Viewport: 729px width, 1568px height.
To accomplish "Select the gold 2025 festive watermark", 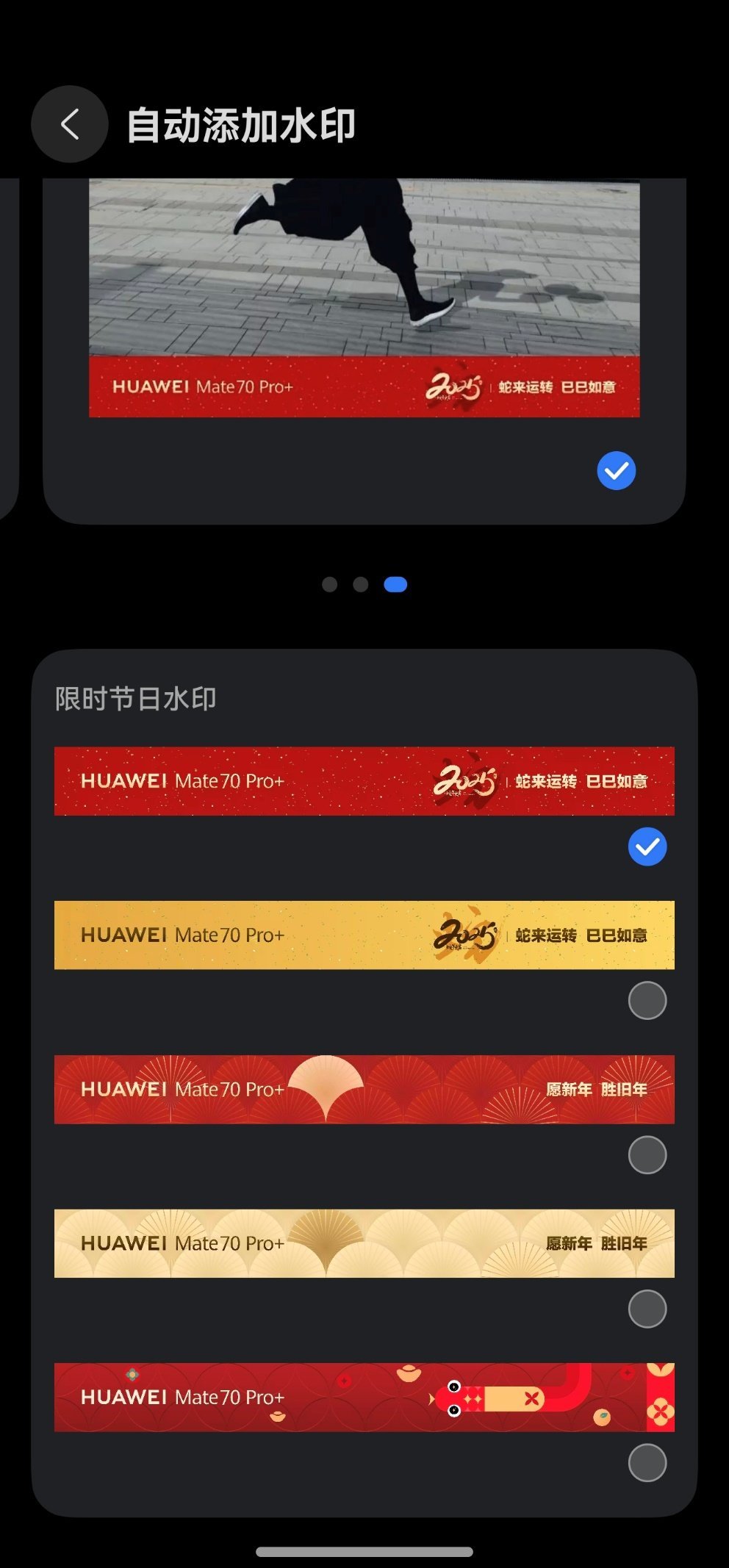I will [x=647, y=1001].
